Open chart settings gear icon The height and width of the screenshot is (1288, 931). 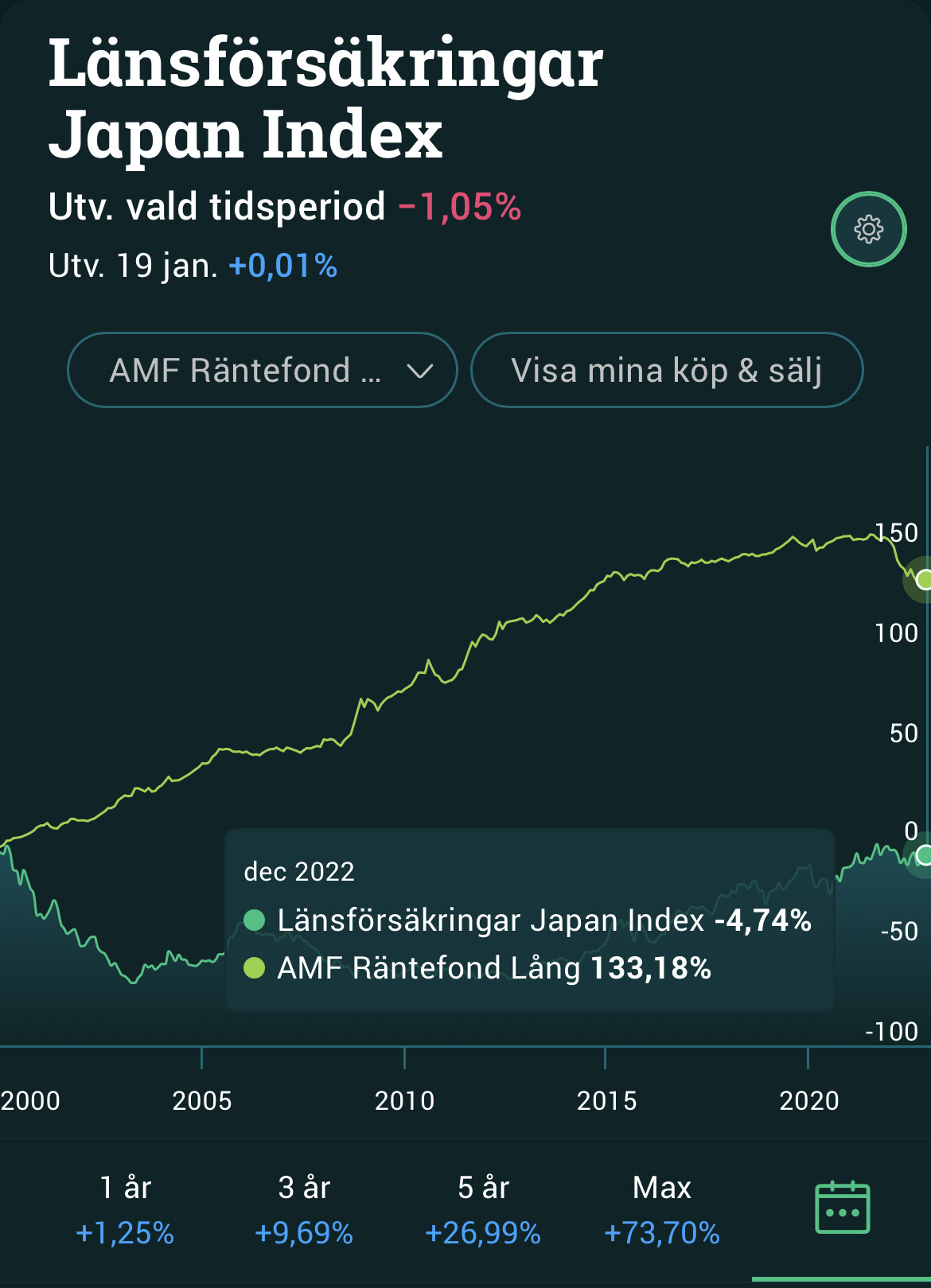tap(868, 229)
